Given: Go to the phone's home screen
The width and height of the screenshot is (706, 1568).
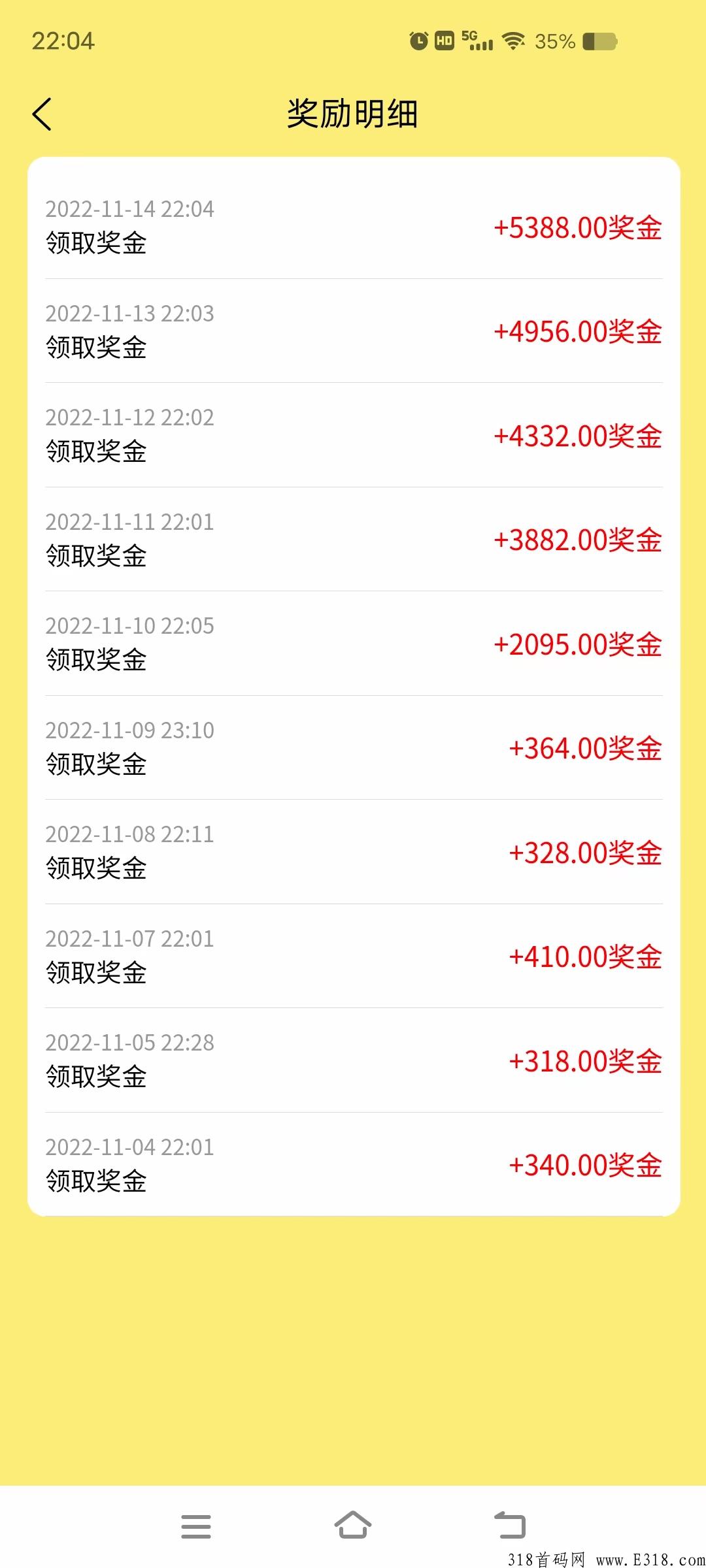Looking at the screenshot, I should [x=353, y=1525].
